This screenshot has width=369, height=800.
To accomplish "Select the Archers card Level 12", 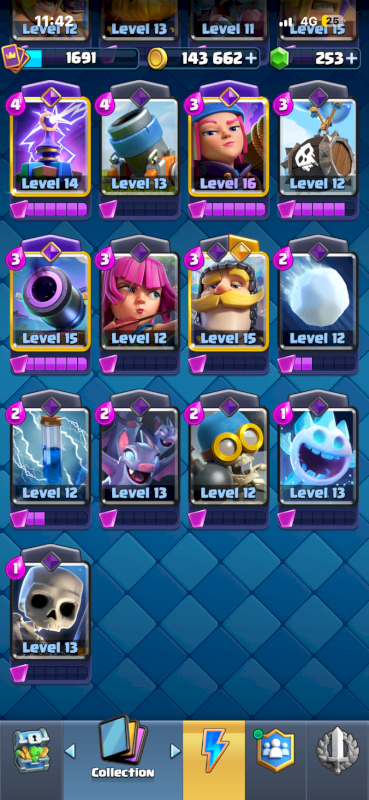I will [x=139, y=301].
